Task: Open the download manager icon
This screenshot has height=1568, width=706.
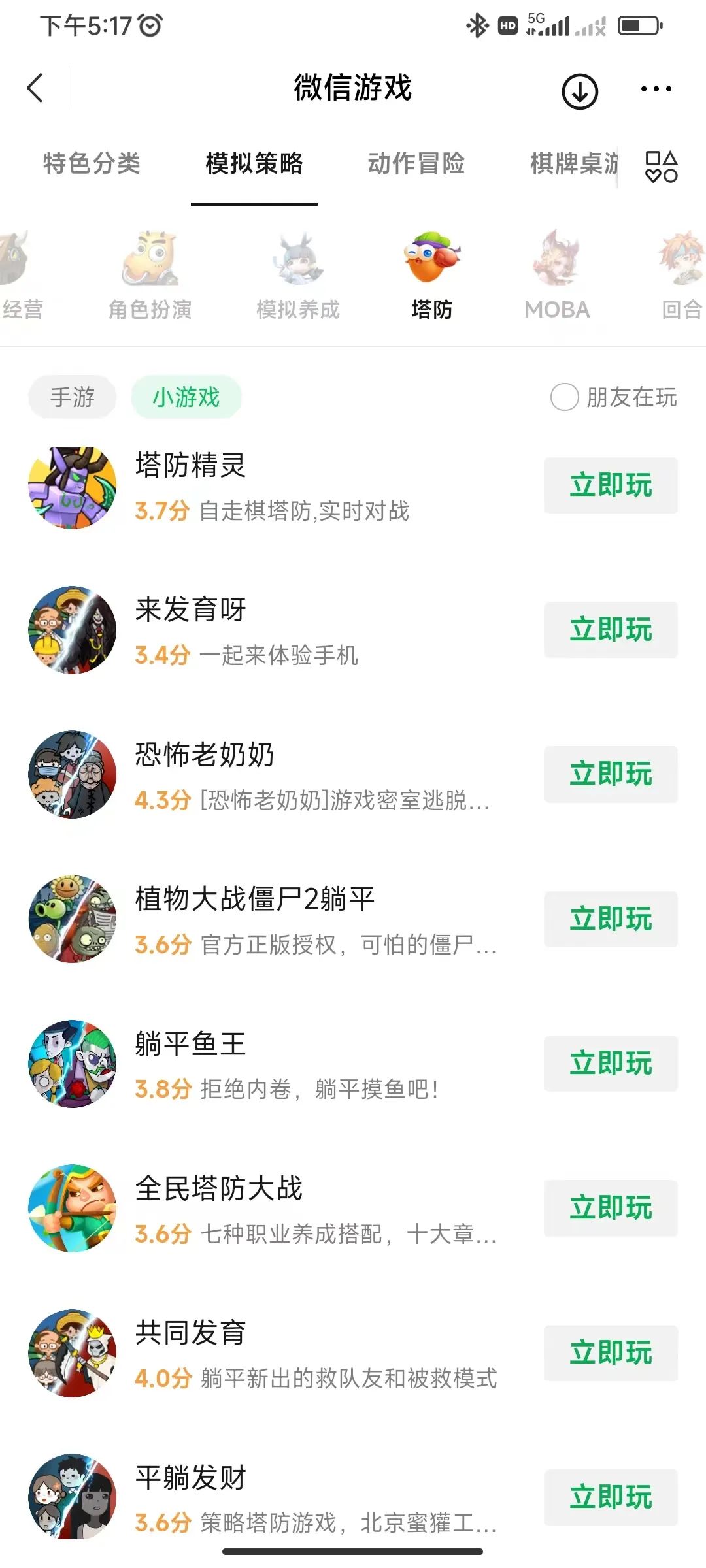Action: click(579, 90)
